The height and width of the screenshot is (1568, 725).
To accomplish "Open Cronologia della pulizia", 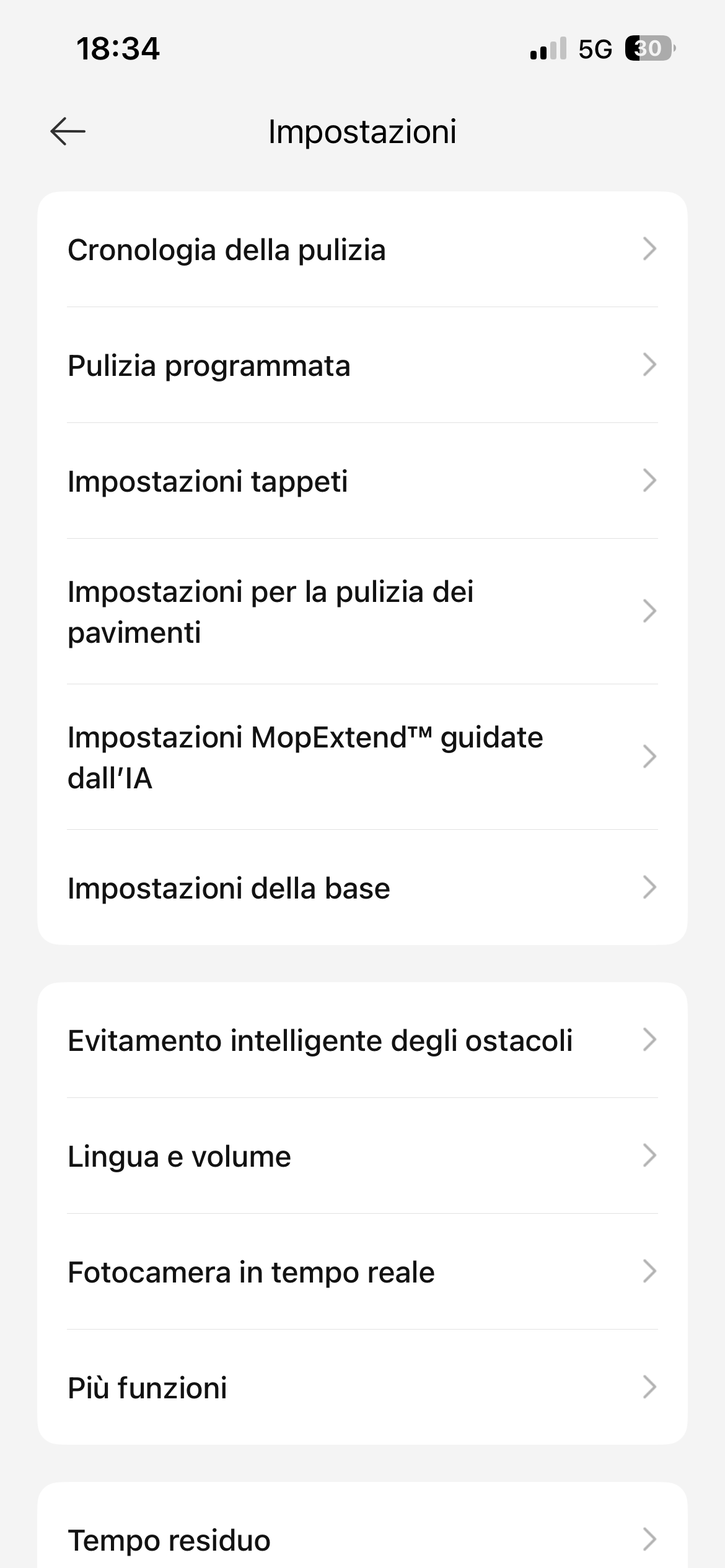I will point(362,250).
